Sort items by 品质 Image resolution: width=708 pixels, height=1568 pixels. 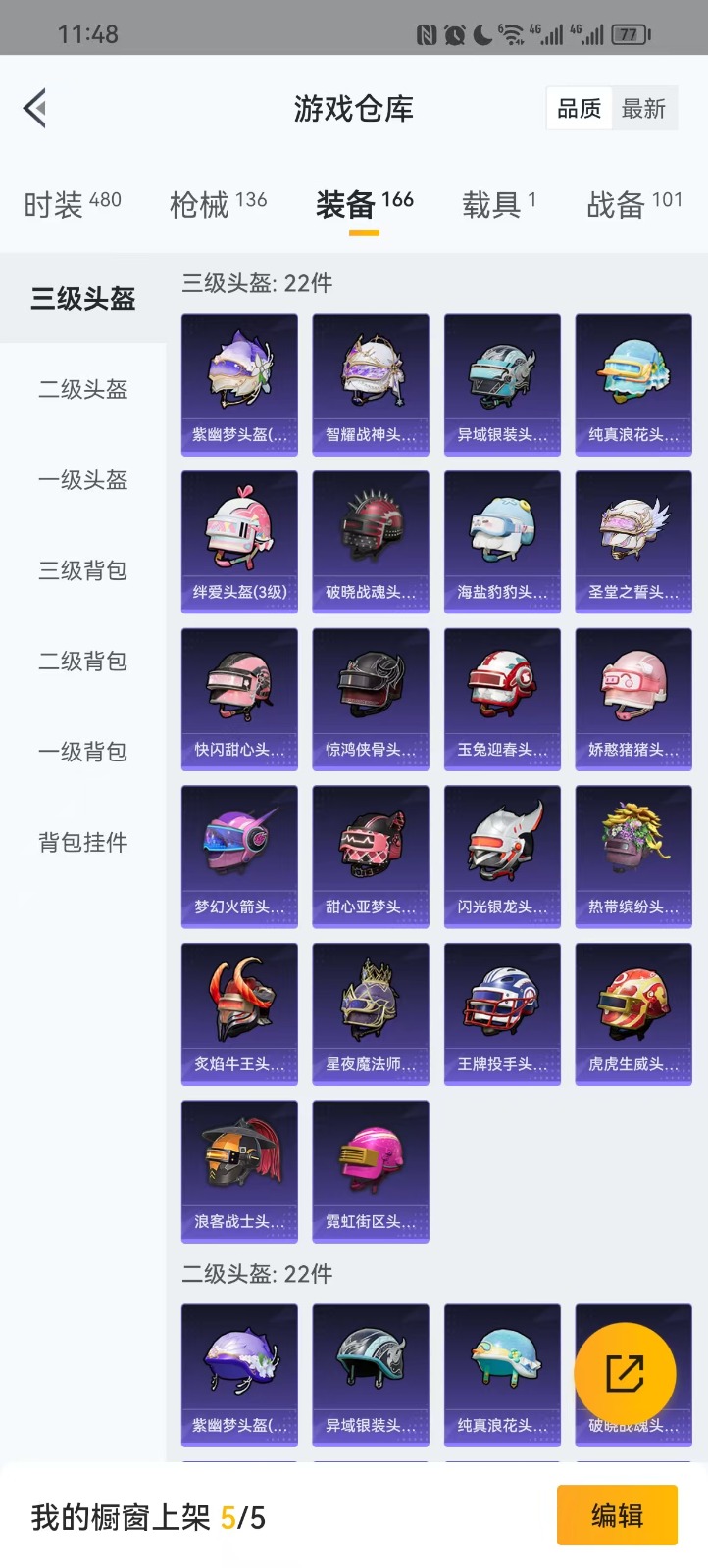(x=579, y=109)
